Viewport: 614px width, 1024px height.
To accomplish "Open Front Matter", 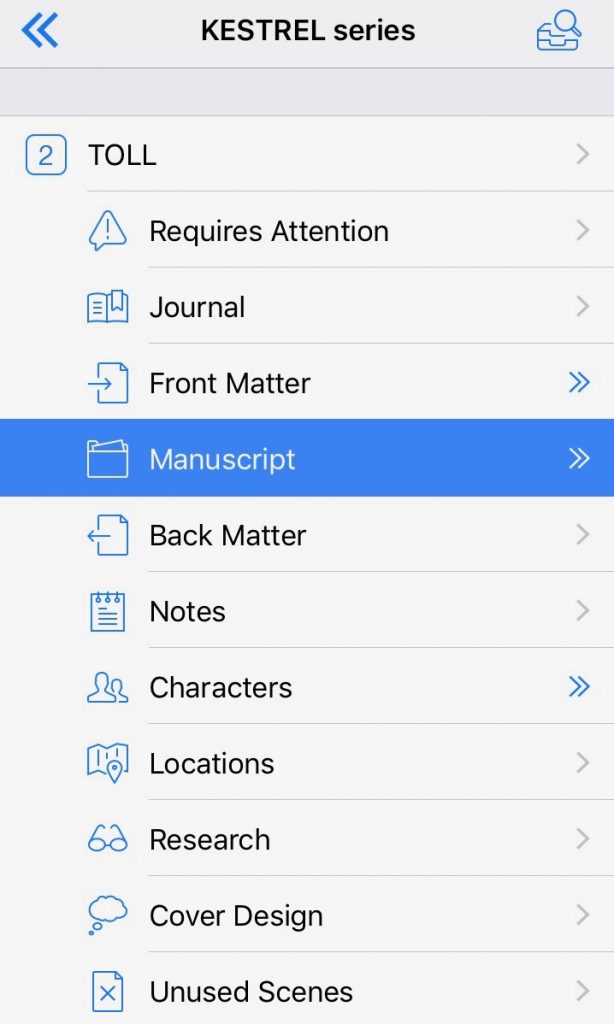I will pyautogui.click(x=307, y=383).
